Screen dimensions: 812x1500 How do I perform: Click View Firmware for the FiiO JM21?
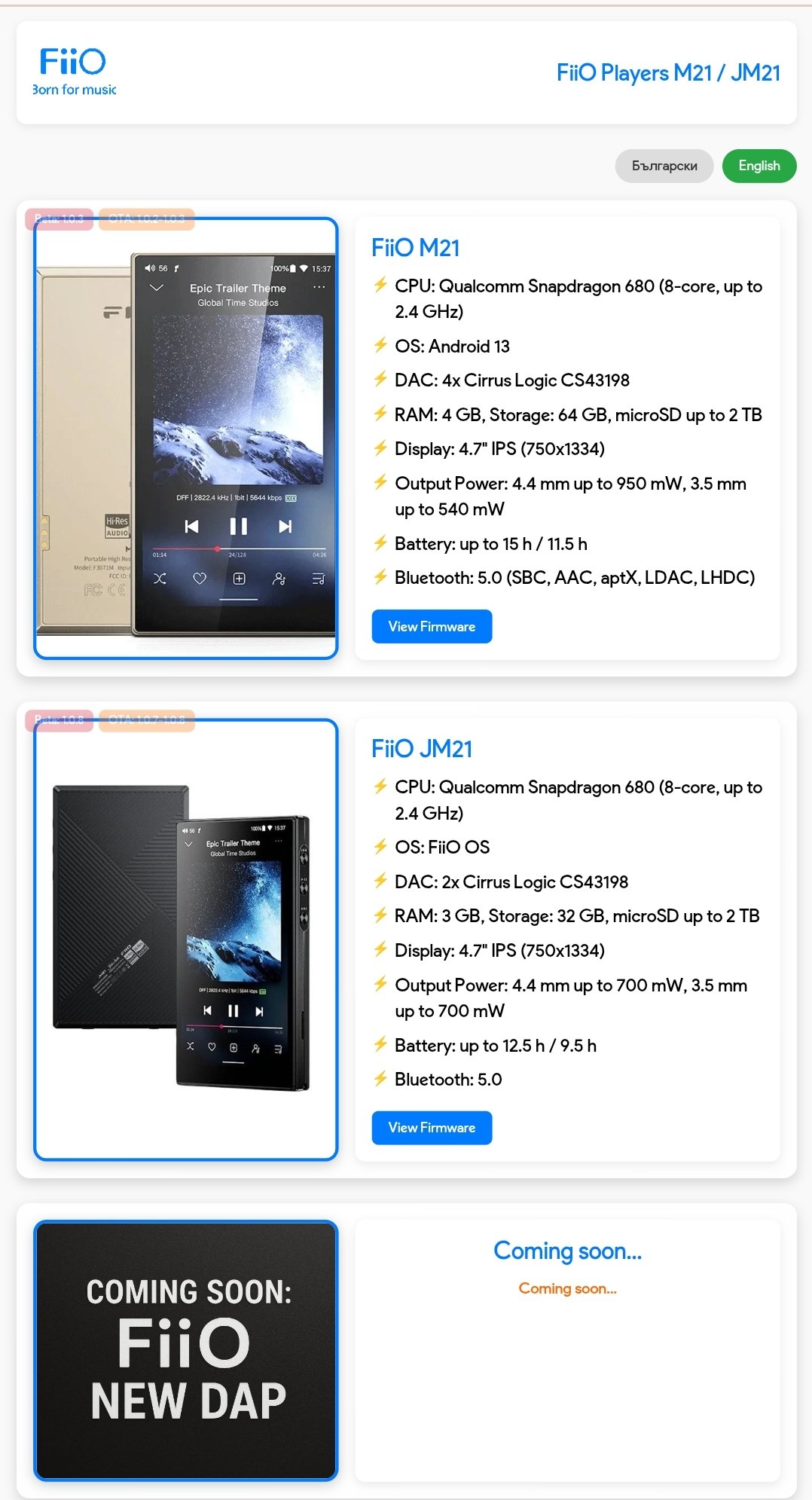(431, 1128)
